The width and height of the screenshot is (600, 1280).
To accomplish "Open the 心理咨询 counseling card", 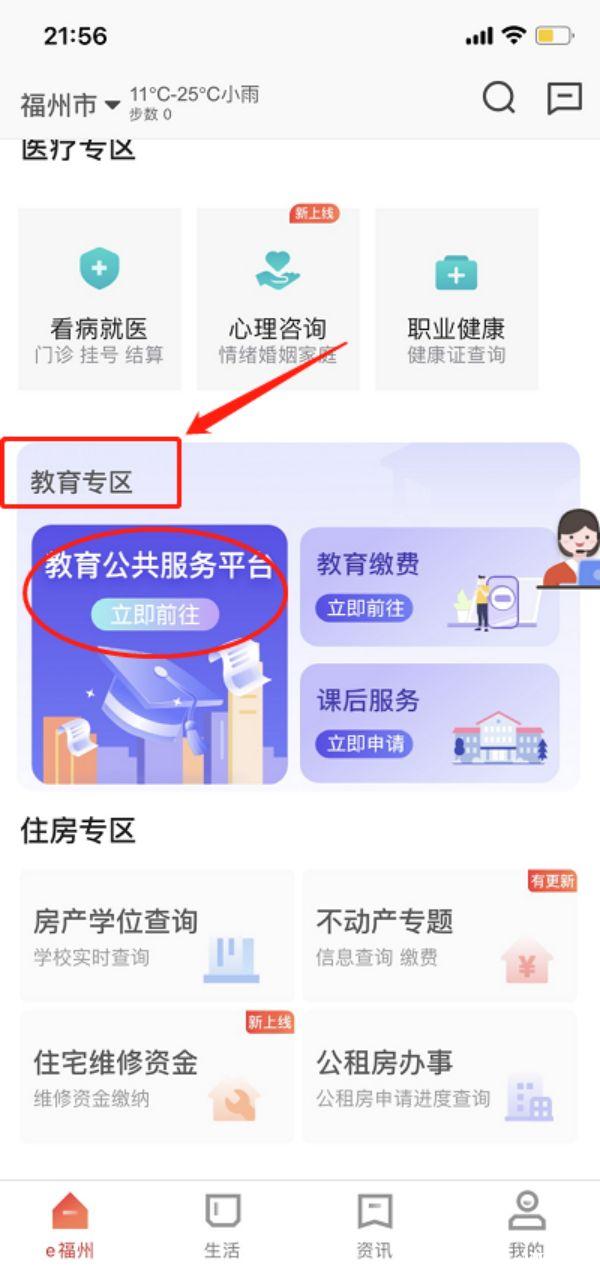I will pyautogui.click(x=278, y=299).
